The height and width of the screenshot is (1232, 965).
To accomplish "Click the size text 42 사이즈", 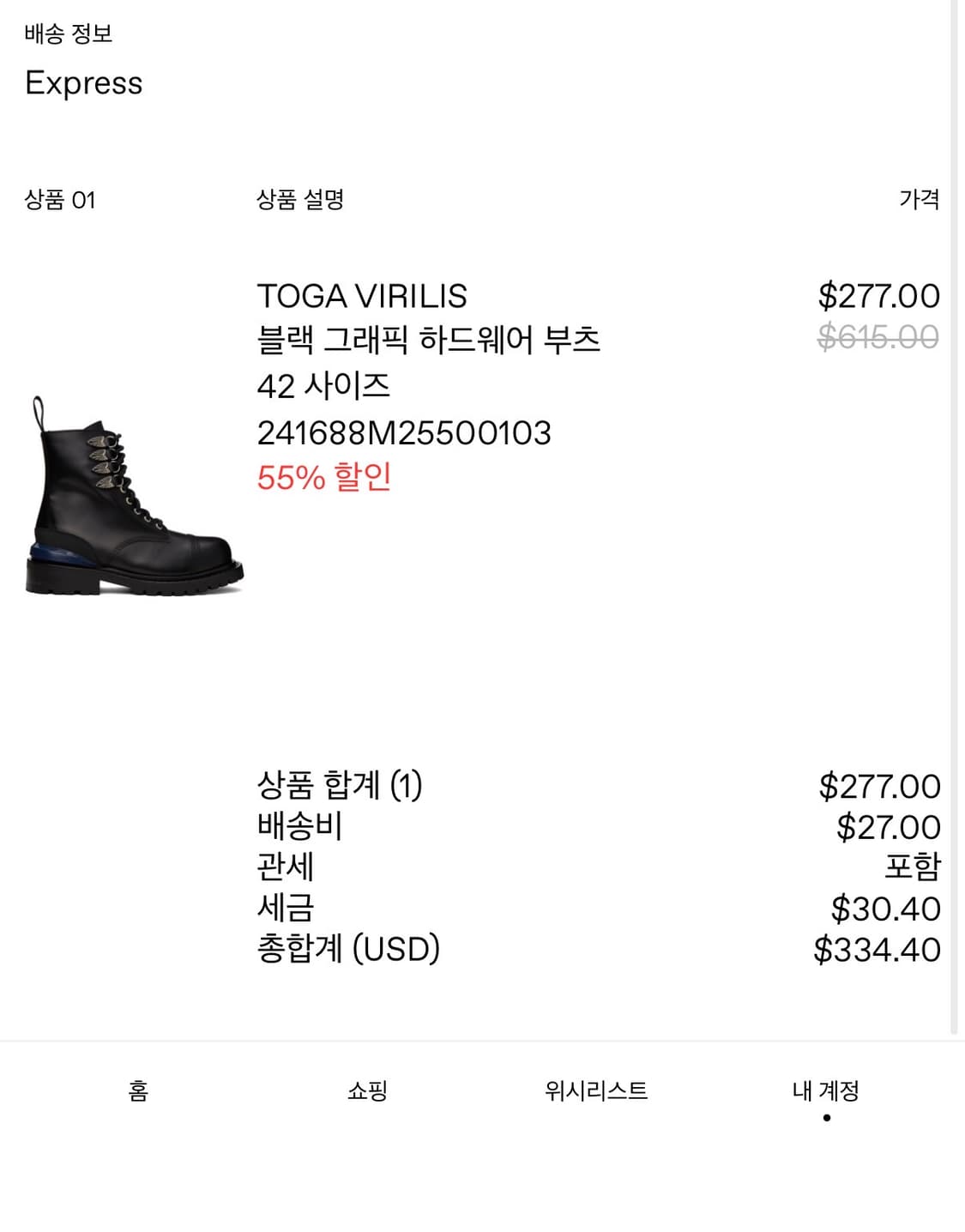I will (x=324, y=387).
